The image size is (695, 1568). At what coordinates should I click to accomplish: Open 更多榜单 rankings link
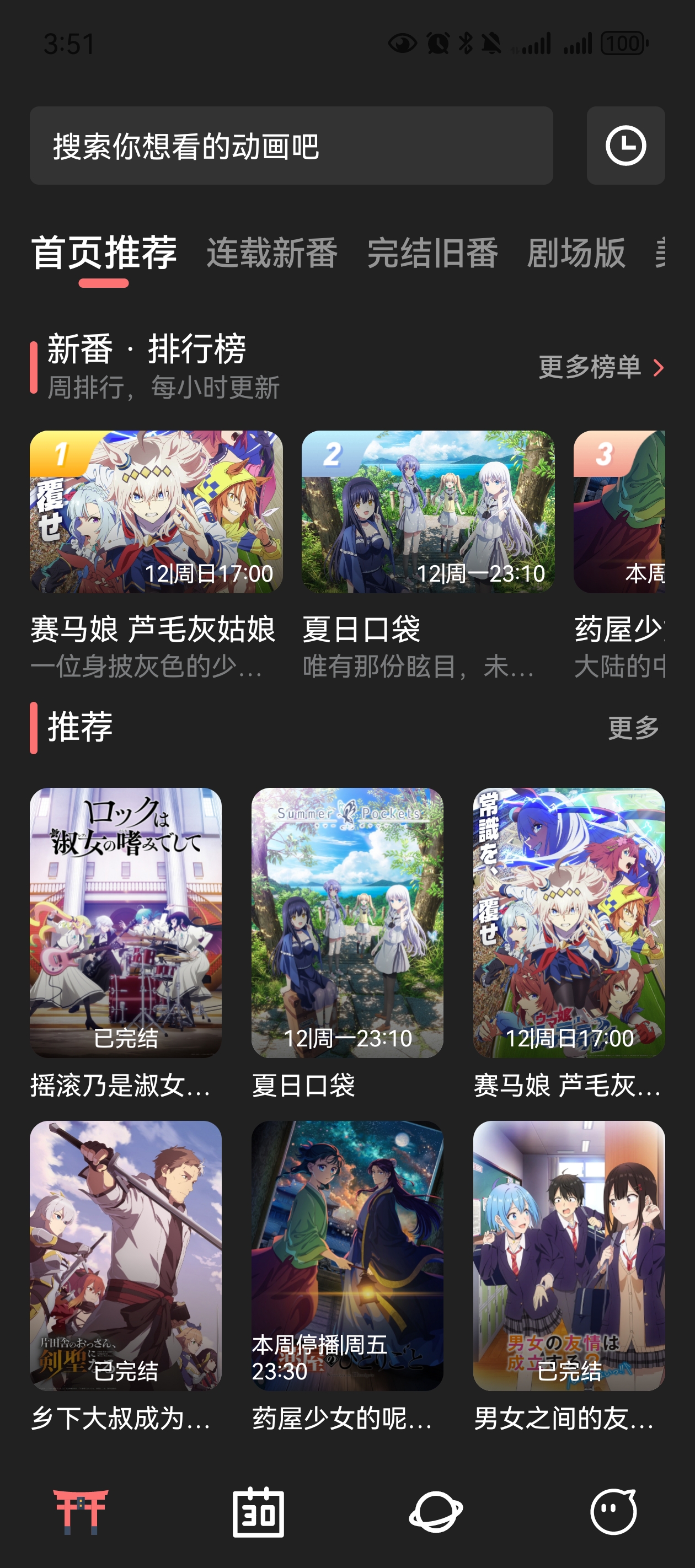tap(601, 367)
